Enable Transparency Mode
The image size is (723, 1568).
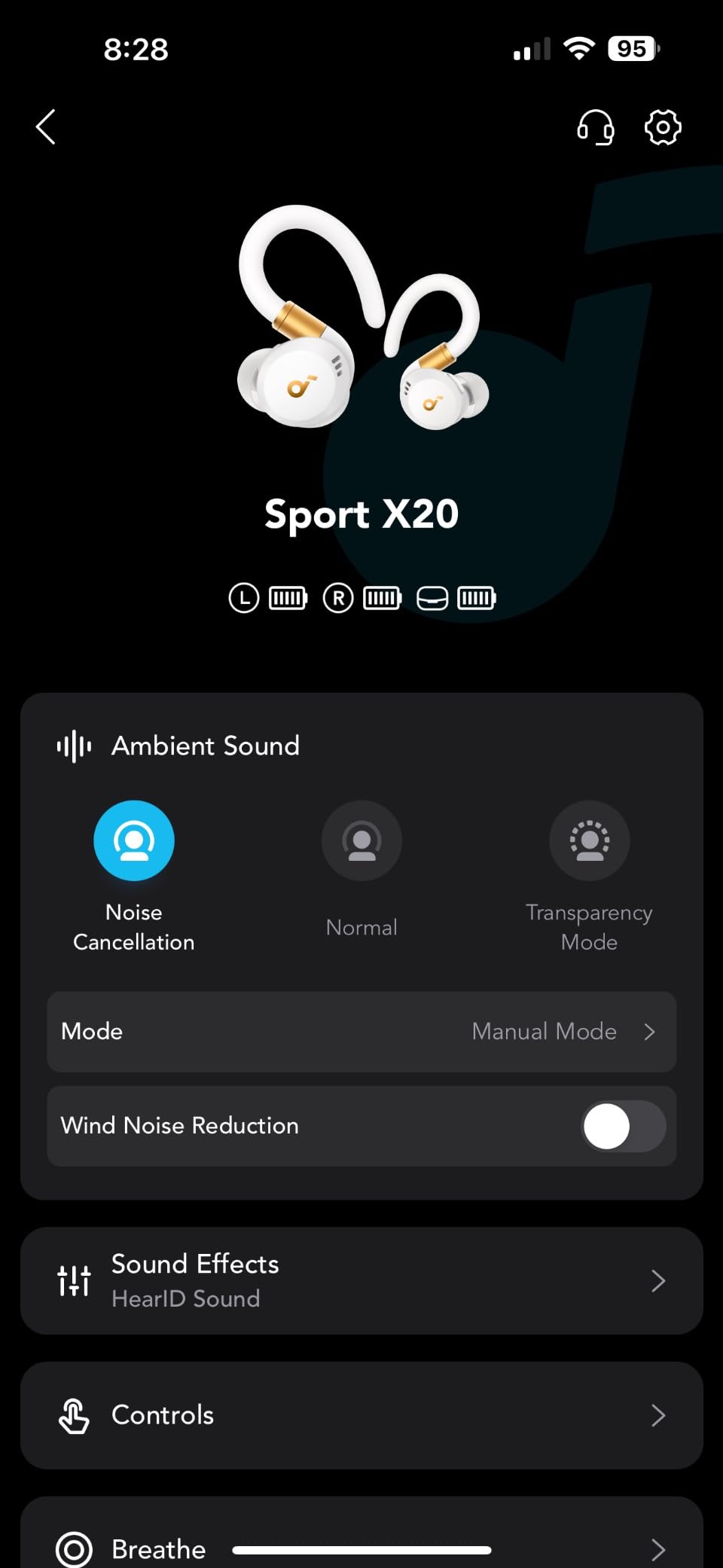click(589, 840)
